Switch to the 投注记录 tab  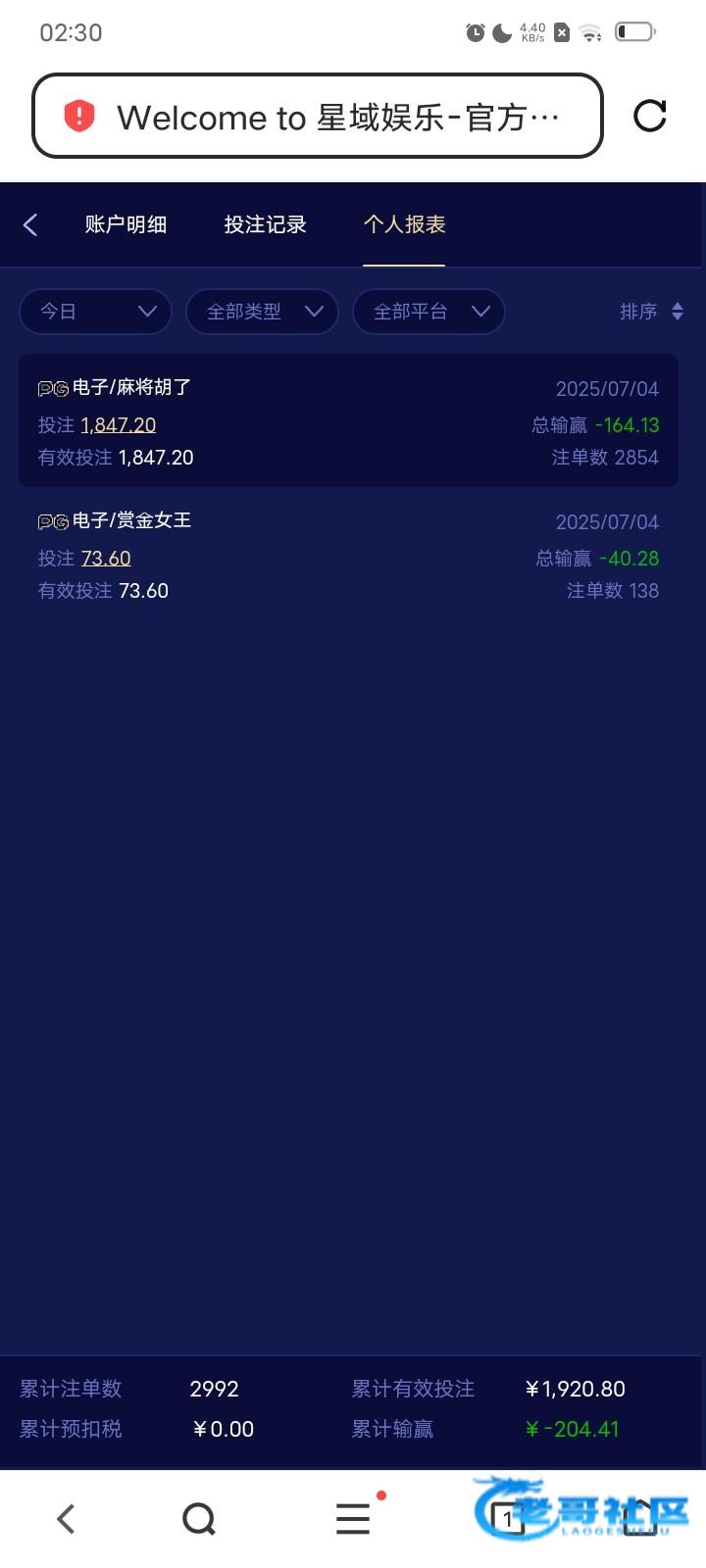tap(265, 225)
